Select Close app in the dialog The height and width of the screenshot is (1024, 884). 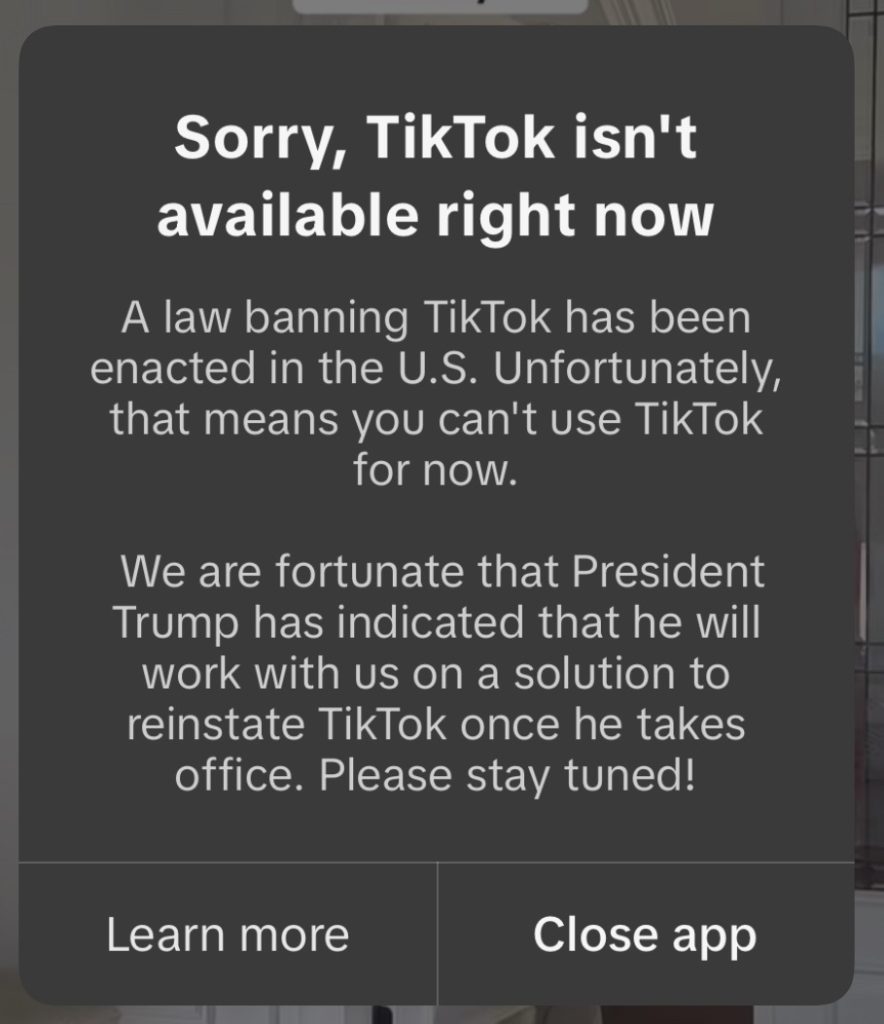click(645, 935)
